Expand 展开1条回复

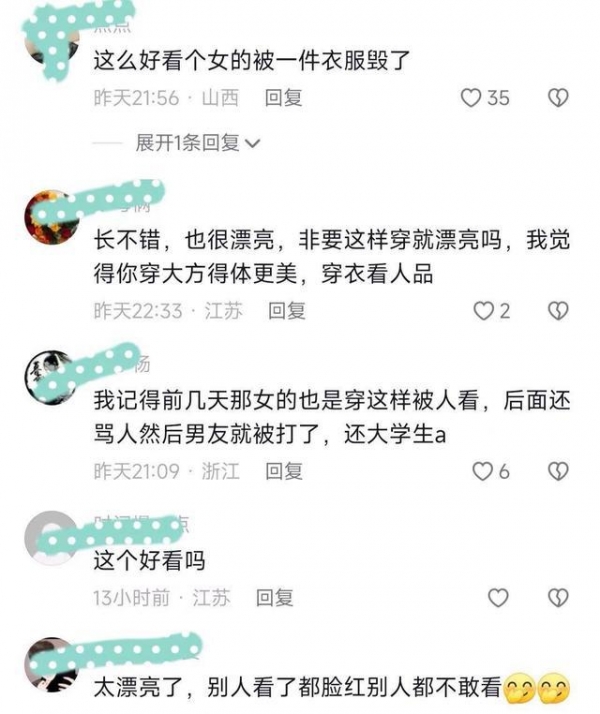pyautogui.click(x=197, y=143)
